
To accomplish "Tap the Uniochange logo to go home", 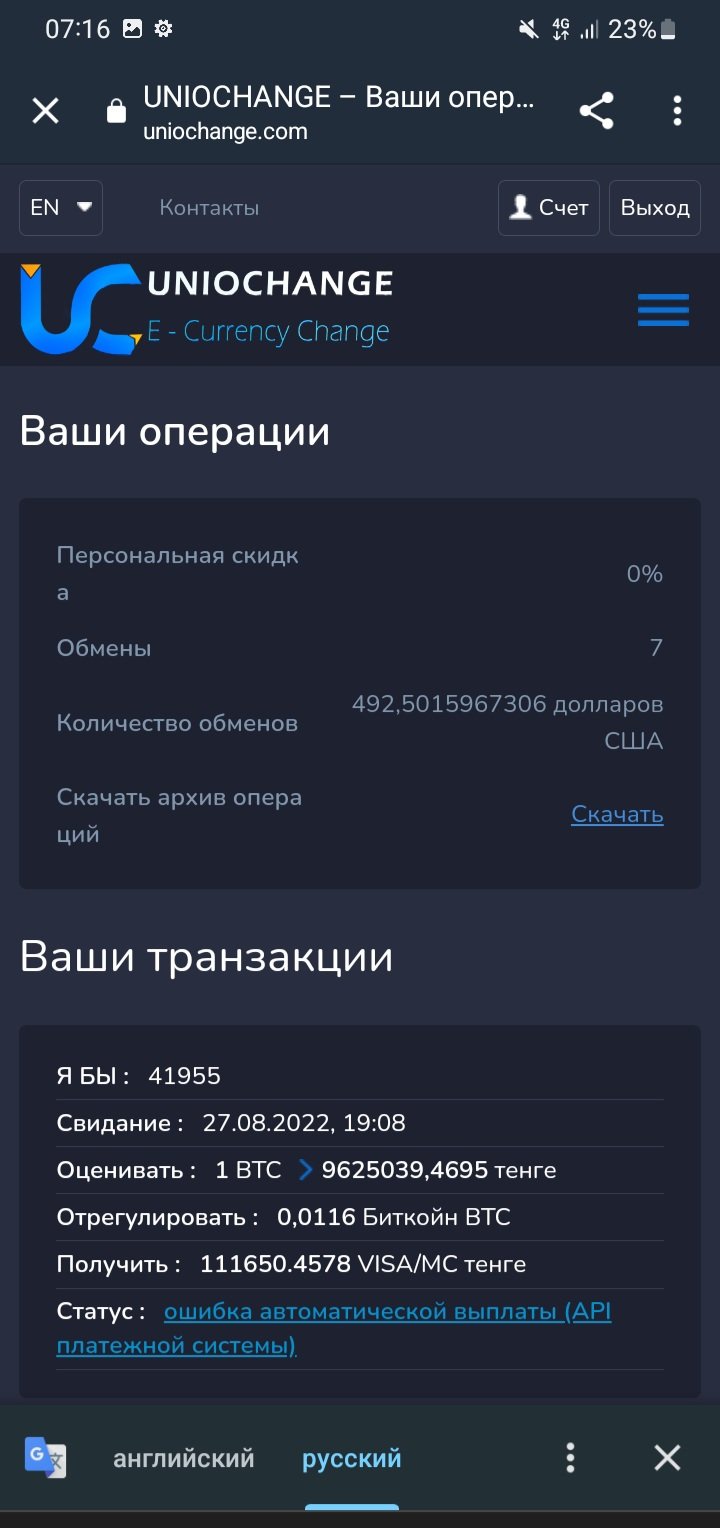I will [206, 309].
